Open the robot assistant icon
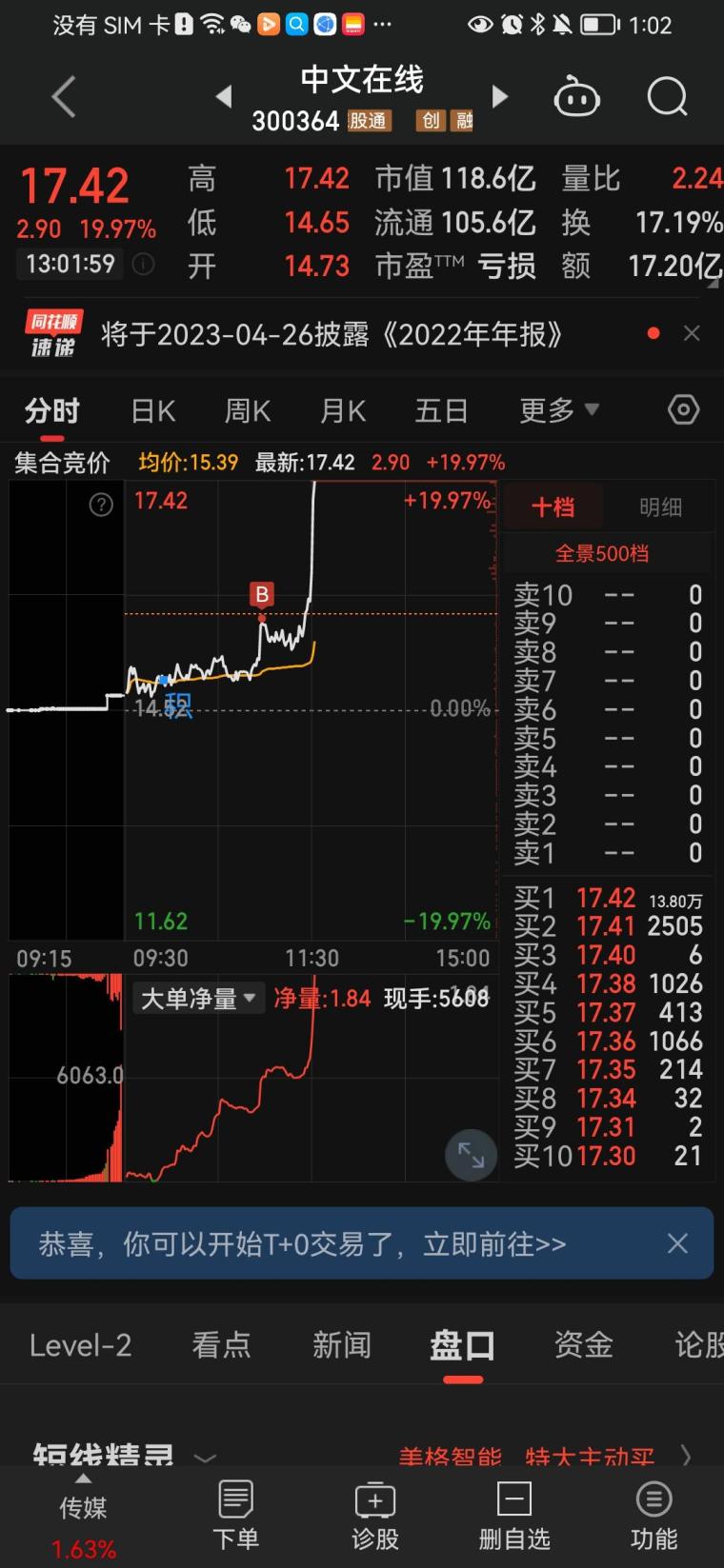724x1568 pixels. pos(576,97)
